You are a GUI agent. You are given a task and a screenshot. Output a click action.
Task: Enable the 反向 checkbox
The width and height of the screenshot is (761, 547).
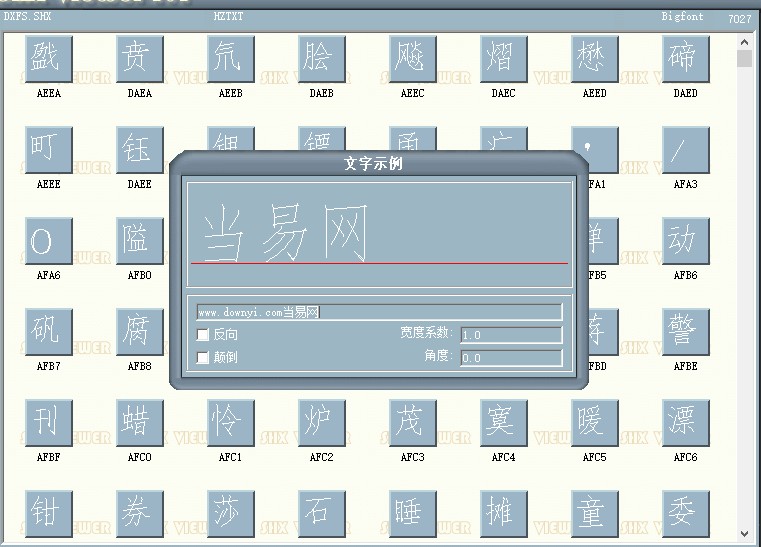[x=203, y=334]
